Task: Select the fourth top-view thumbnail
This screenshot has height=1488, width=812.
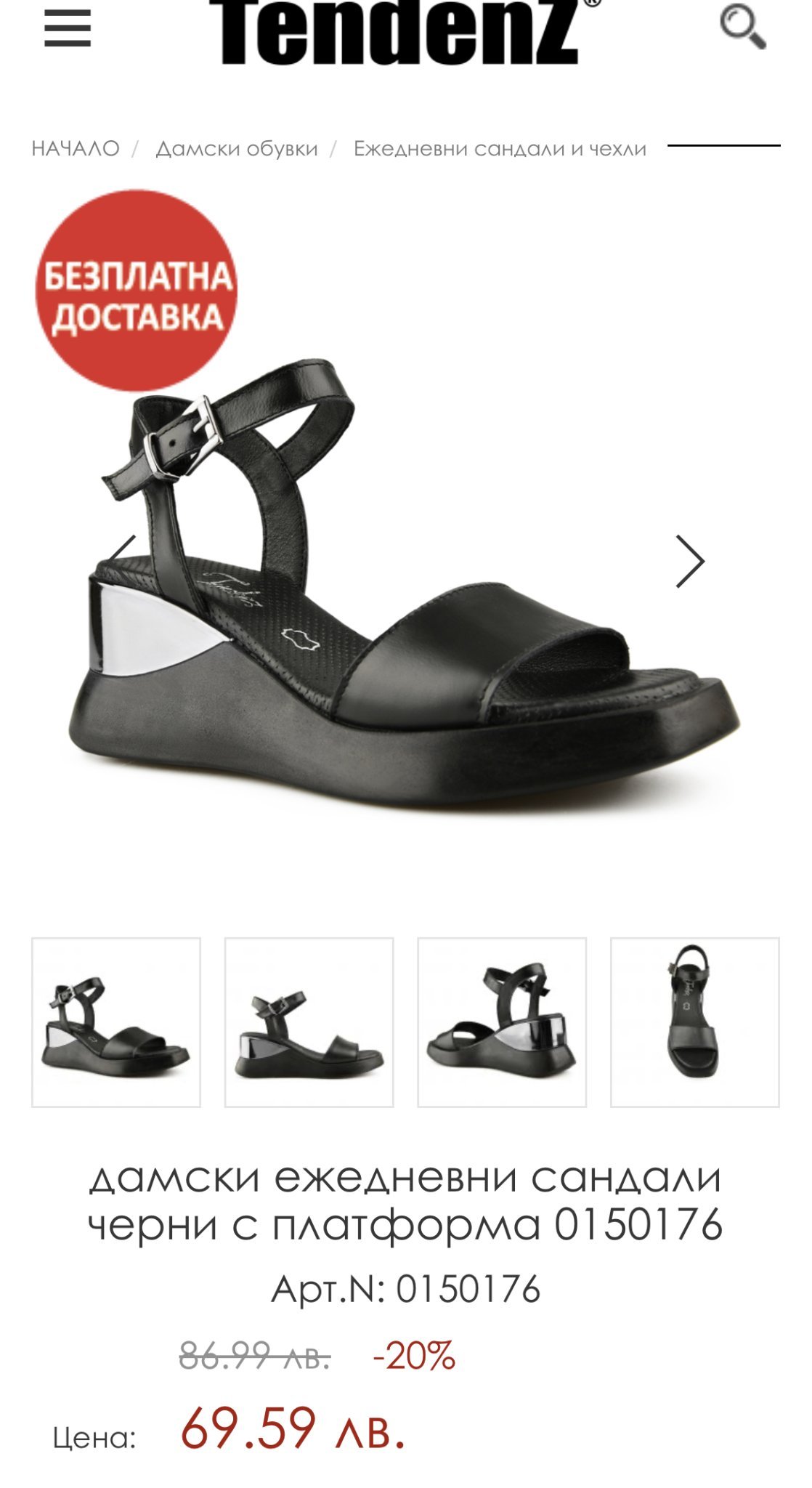Action: pos(694,1022)
